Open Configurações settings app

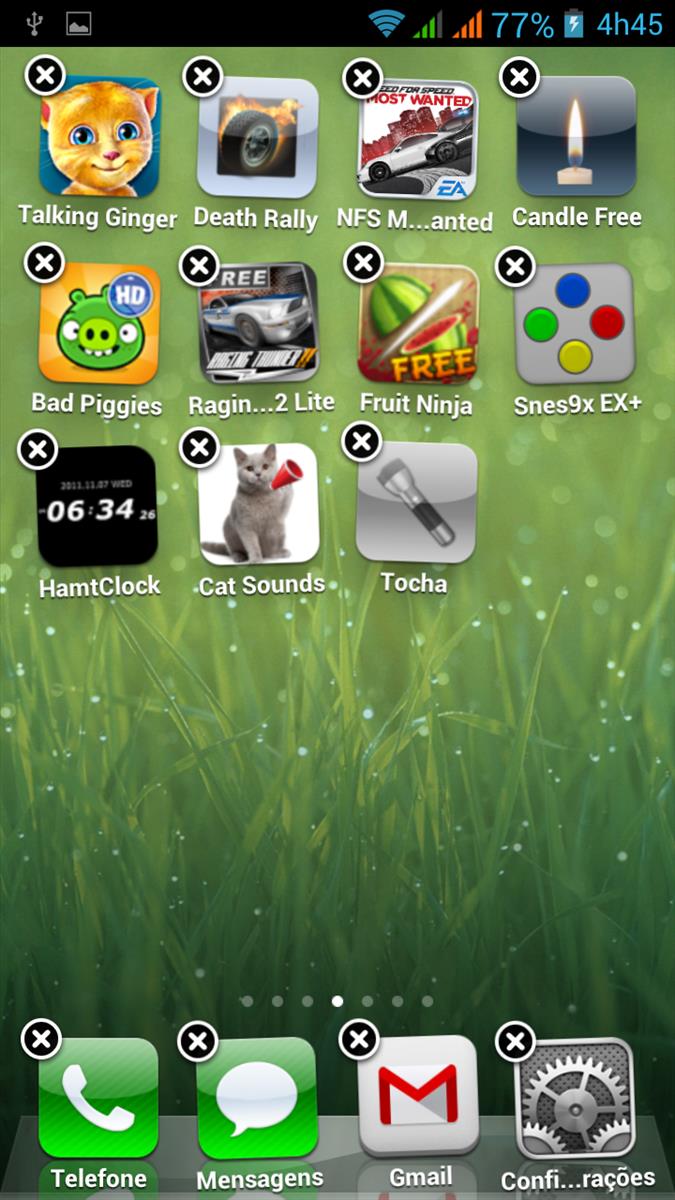pyautogui.click(x=575, y=1099)
